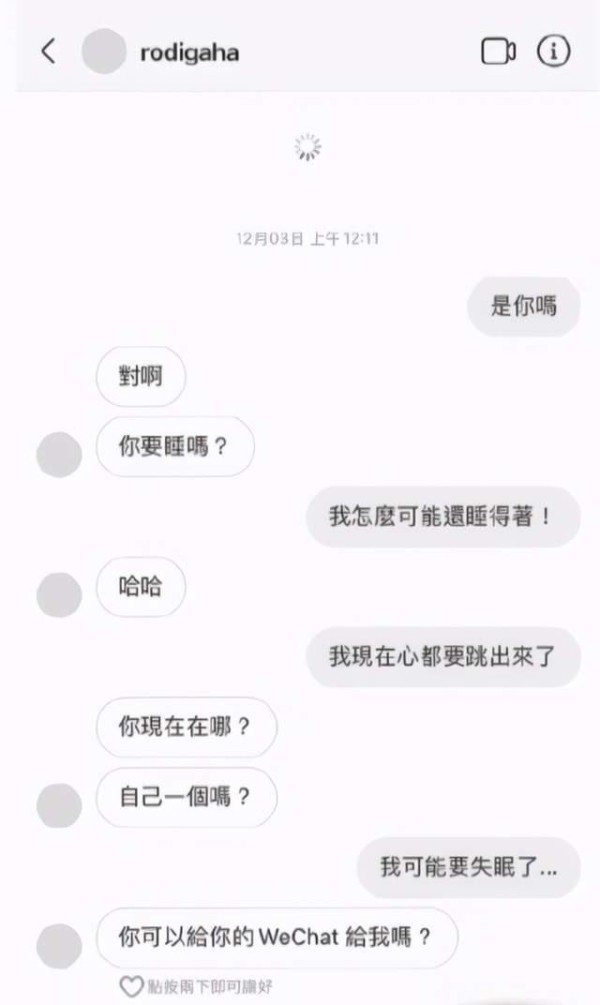This screenshot has height=1005, width=600.
Task: Start a video call with rodigaha
Action: pos(497,52)
